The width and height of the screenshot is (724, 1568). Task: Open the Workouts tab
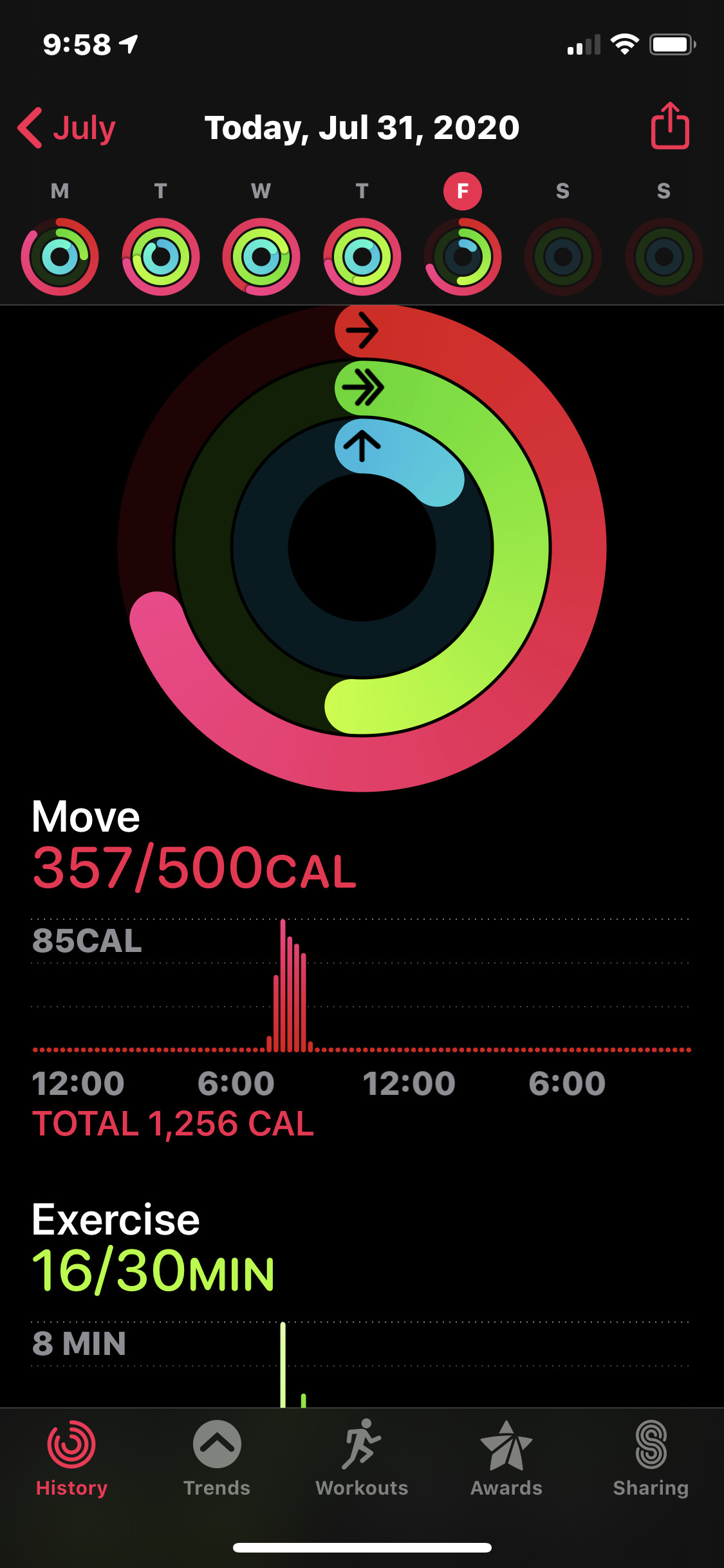point(362,1458)
